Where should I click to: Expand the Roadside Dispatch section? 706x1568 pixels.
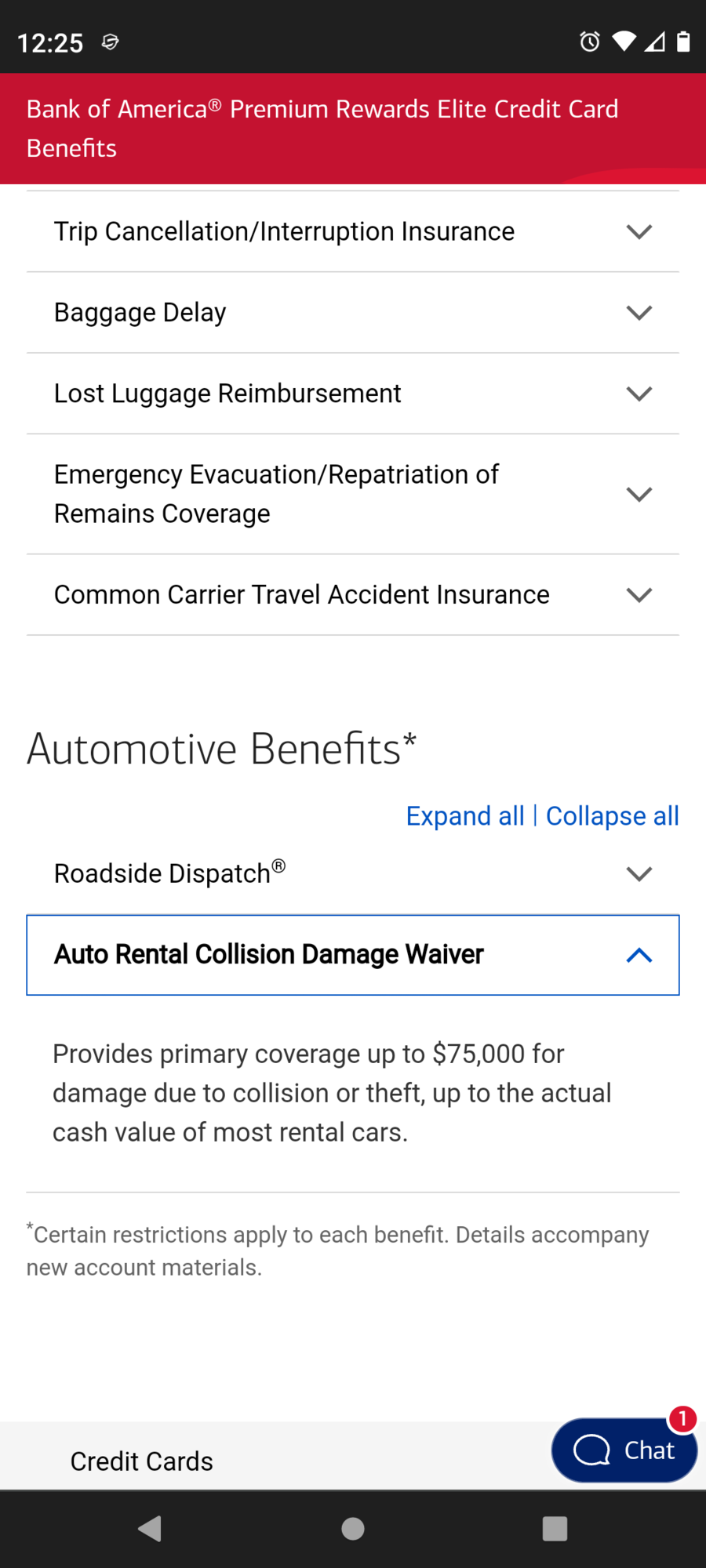[x=352, y=873]
